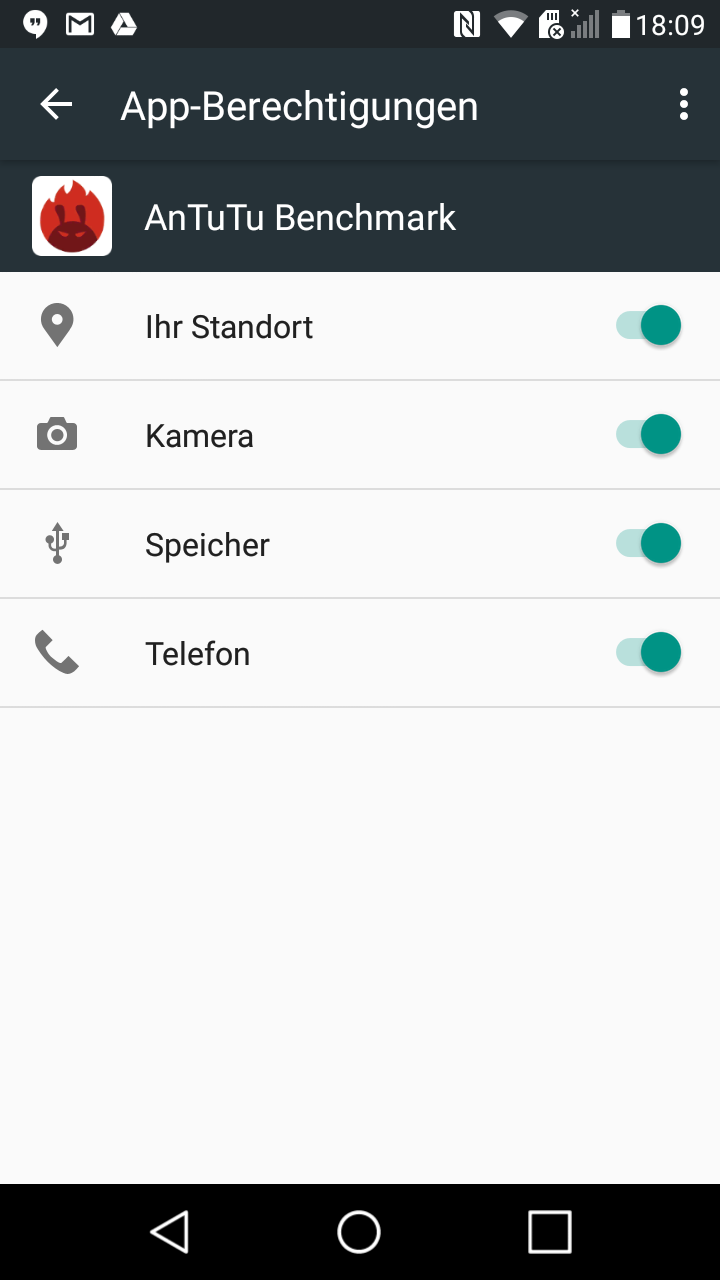720x1280 pixels.
Task: Tap the system home button
Action: (359, 1231)
